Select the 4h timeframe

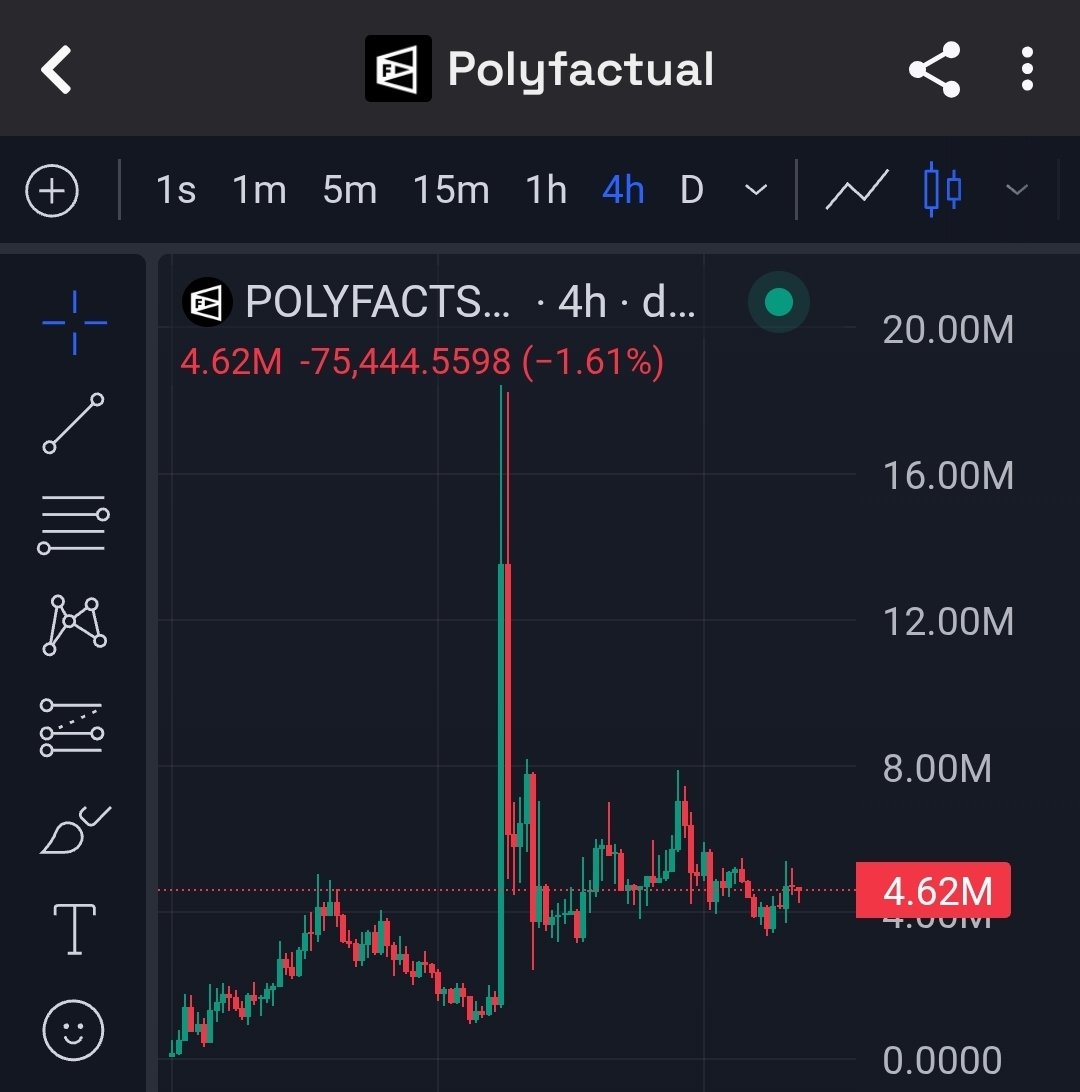point(623,190)
